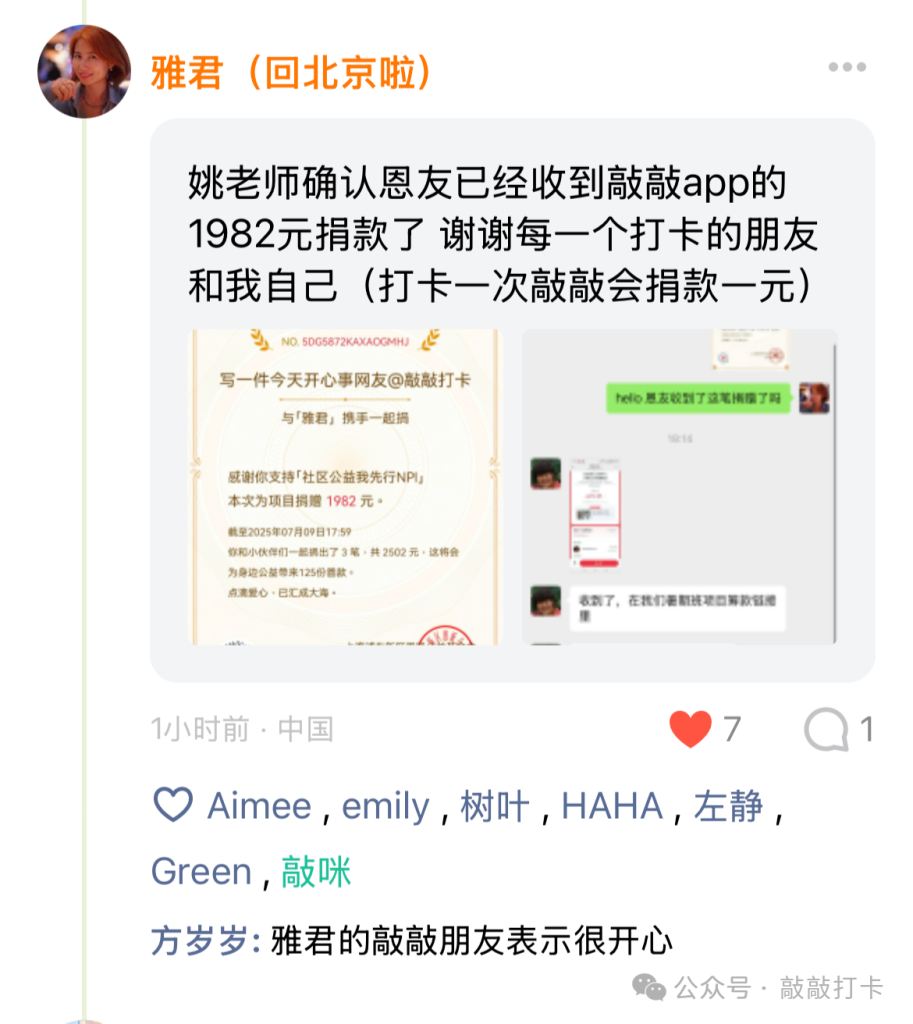Viewport: 913px width, 1024px height.
Task: Open liker Aimee's profile
Action: point(259,807)
